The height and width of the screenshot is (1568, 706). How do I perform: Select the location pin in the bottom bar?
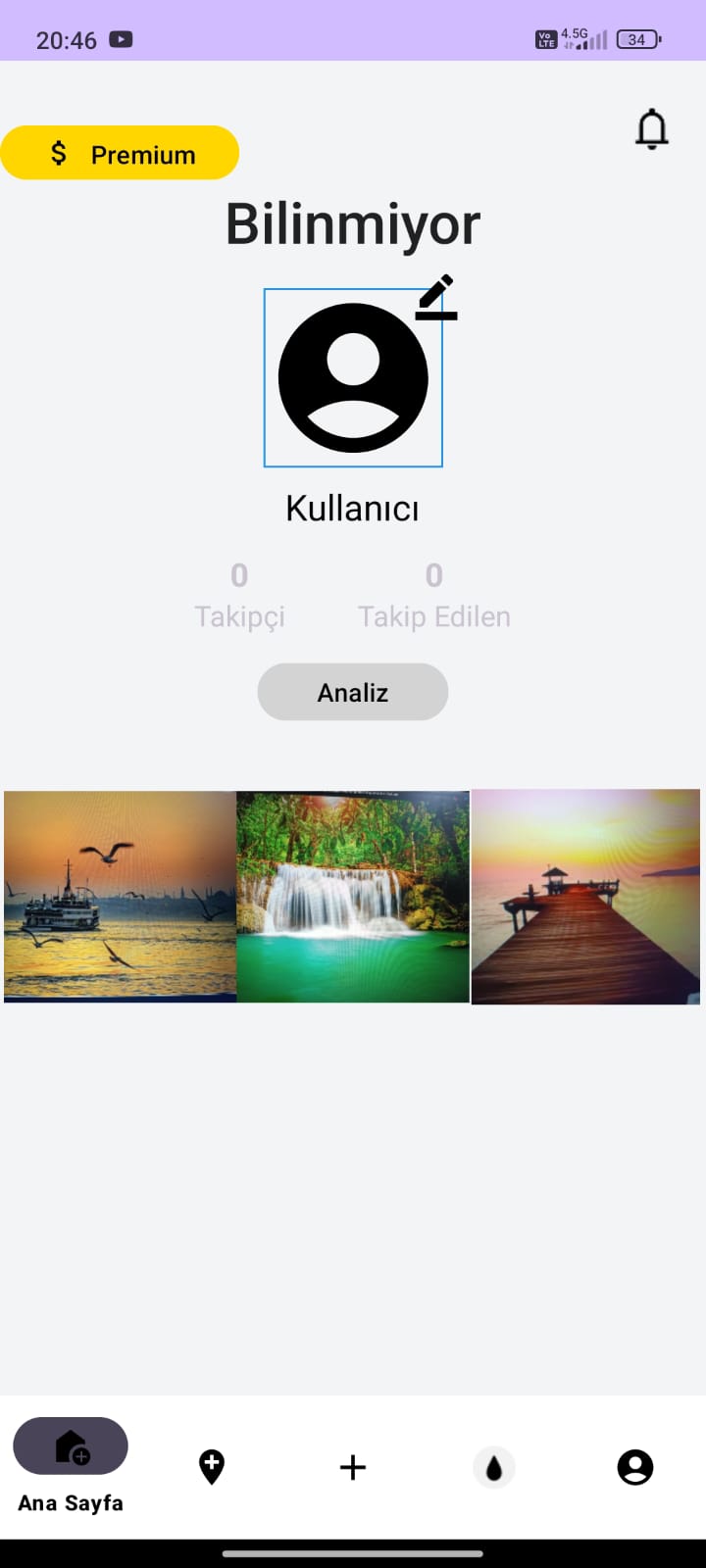(x=211, y=1466)
